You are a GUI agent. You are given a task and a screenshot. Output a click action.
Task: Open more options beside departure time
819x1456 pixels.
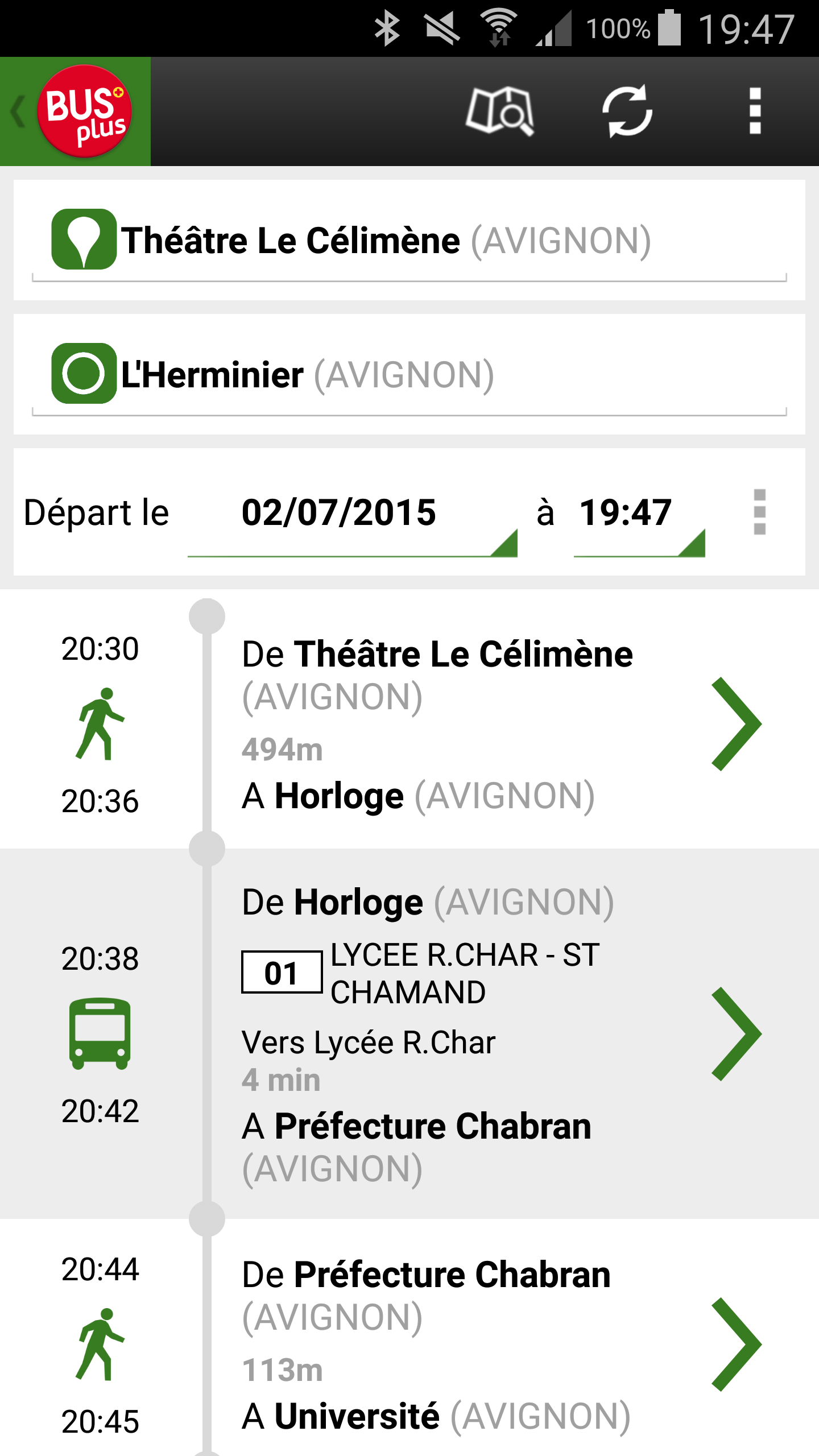[760, 512]
